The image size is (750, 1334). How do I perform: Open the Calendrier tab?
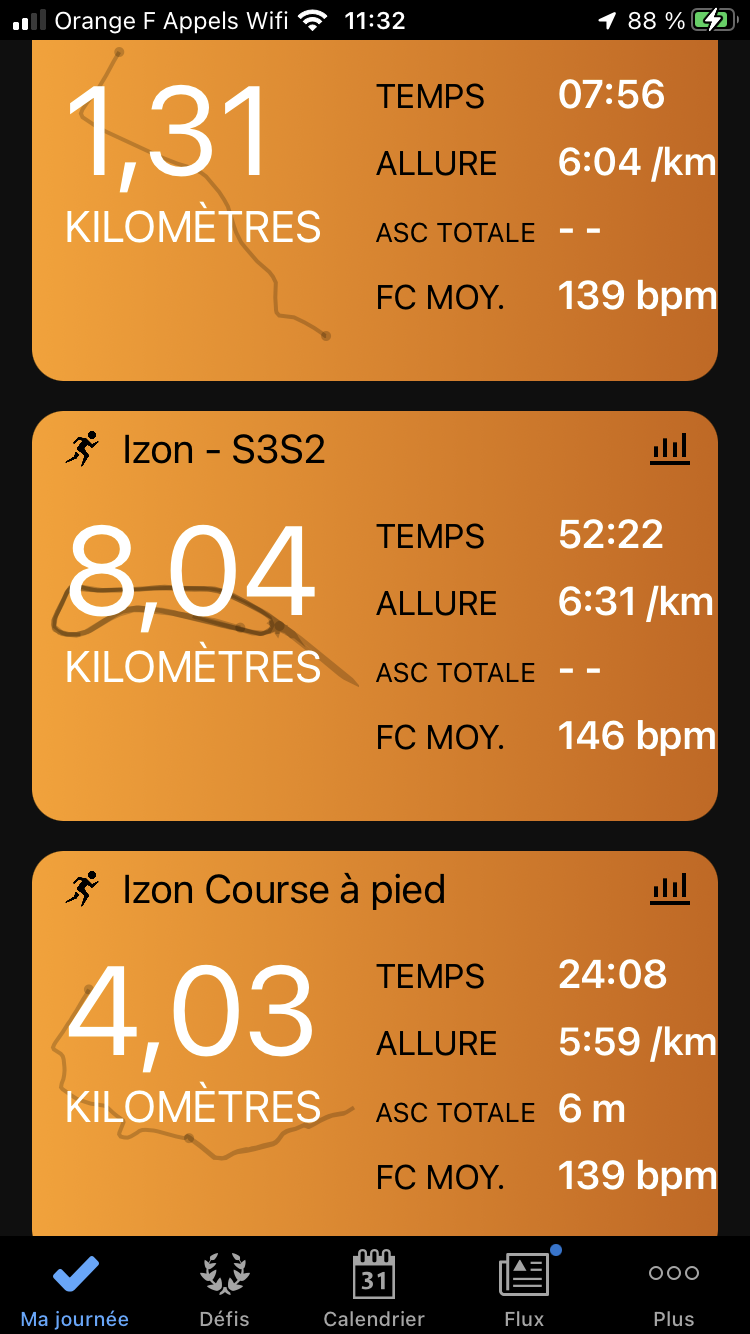(x=374, y=1290)
